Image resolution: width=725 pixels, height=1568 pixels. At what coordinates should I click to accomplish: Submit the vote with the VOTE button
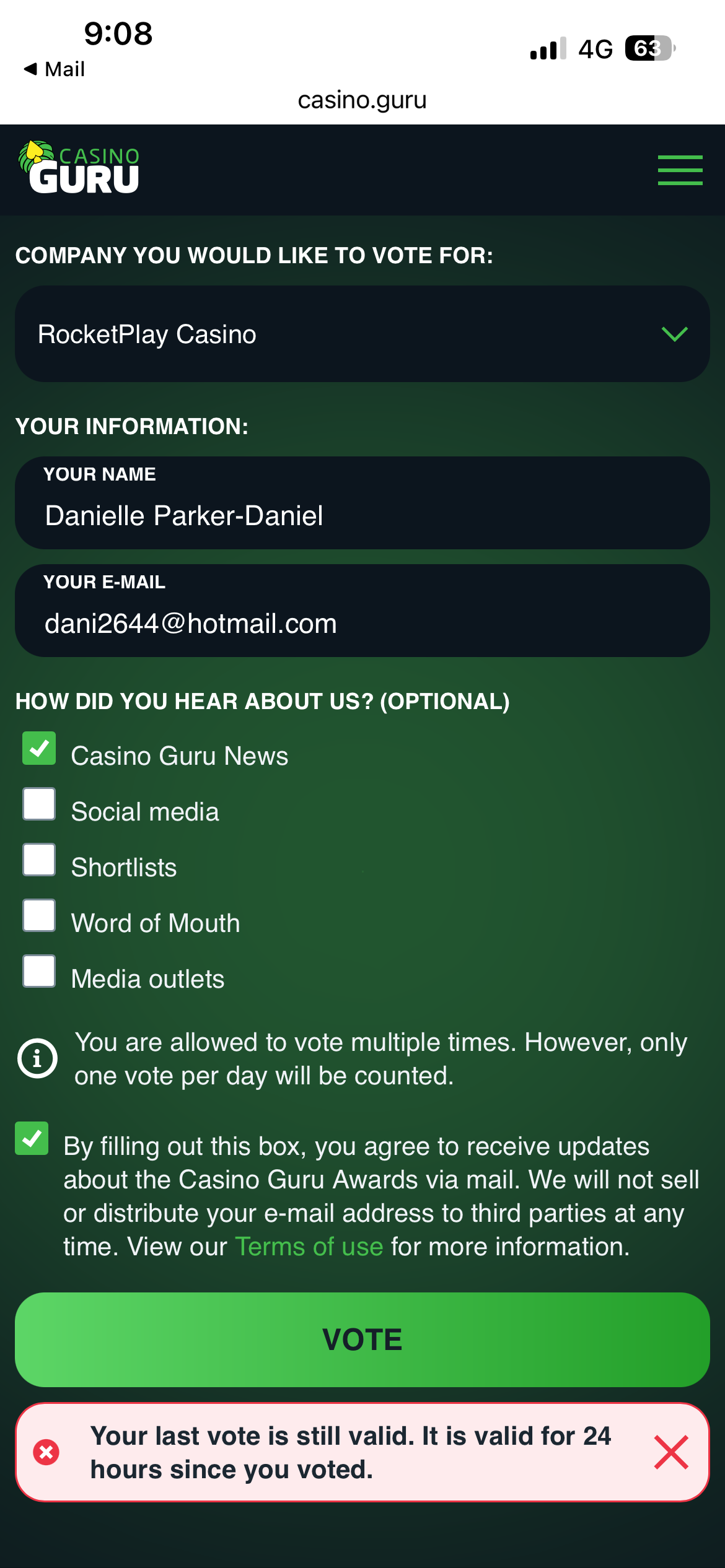[x=362, y=1339]
